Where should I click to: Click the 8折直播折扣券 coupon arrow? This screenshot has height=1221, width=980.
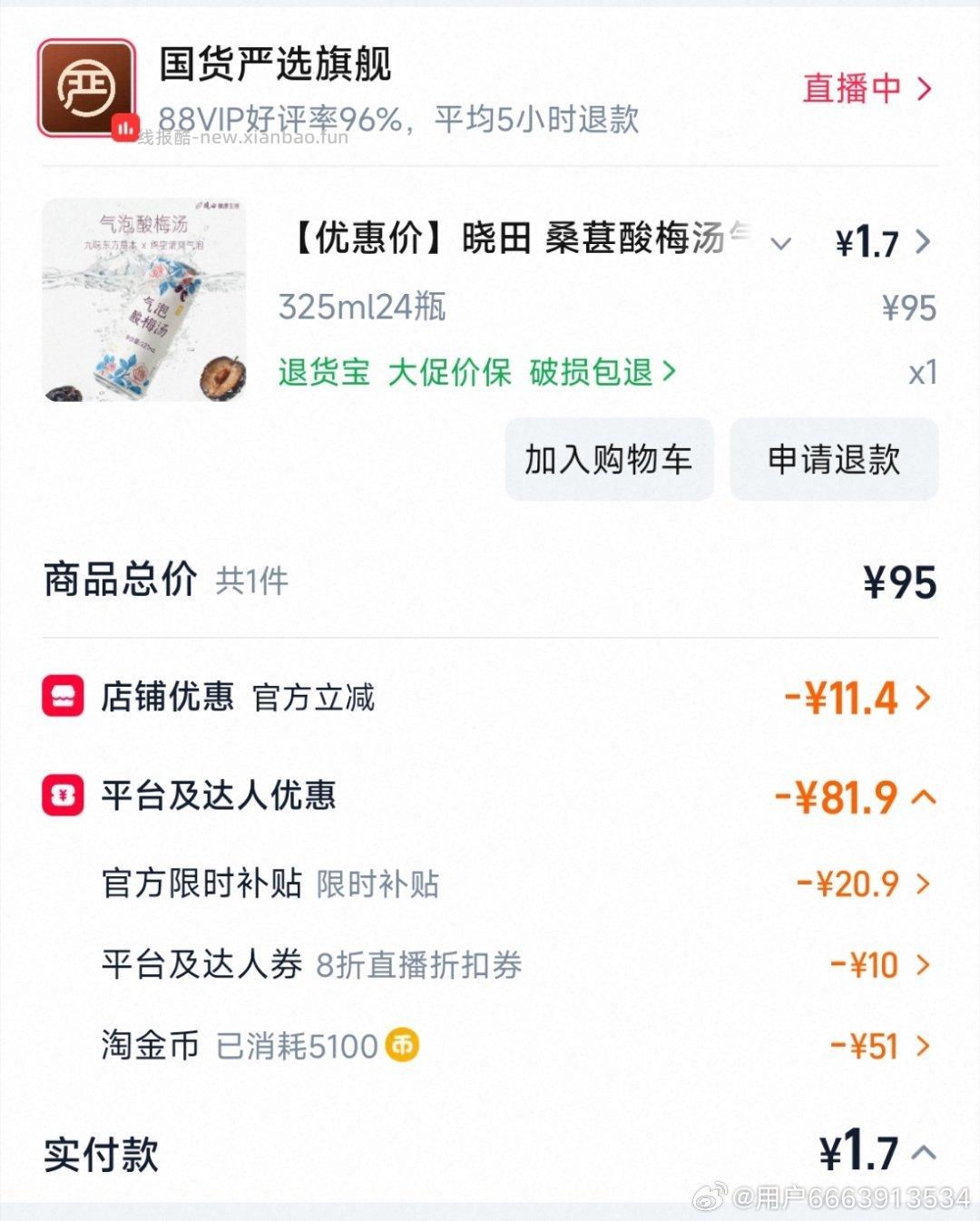(924, 964)
